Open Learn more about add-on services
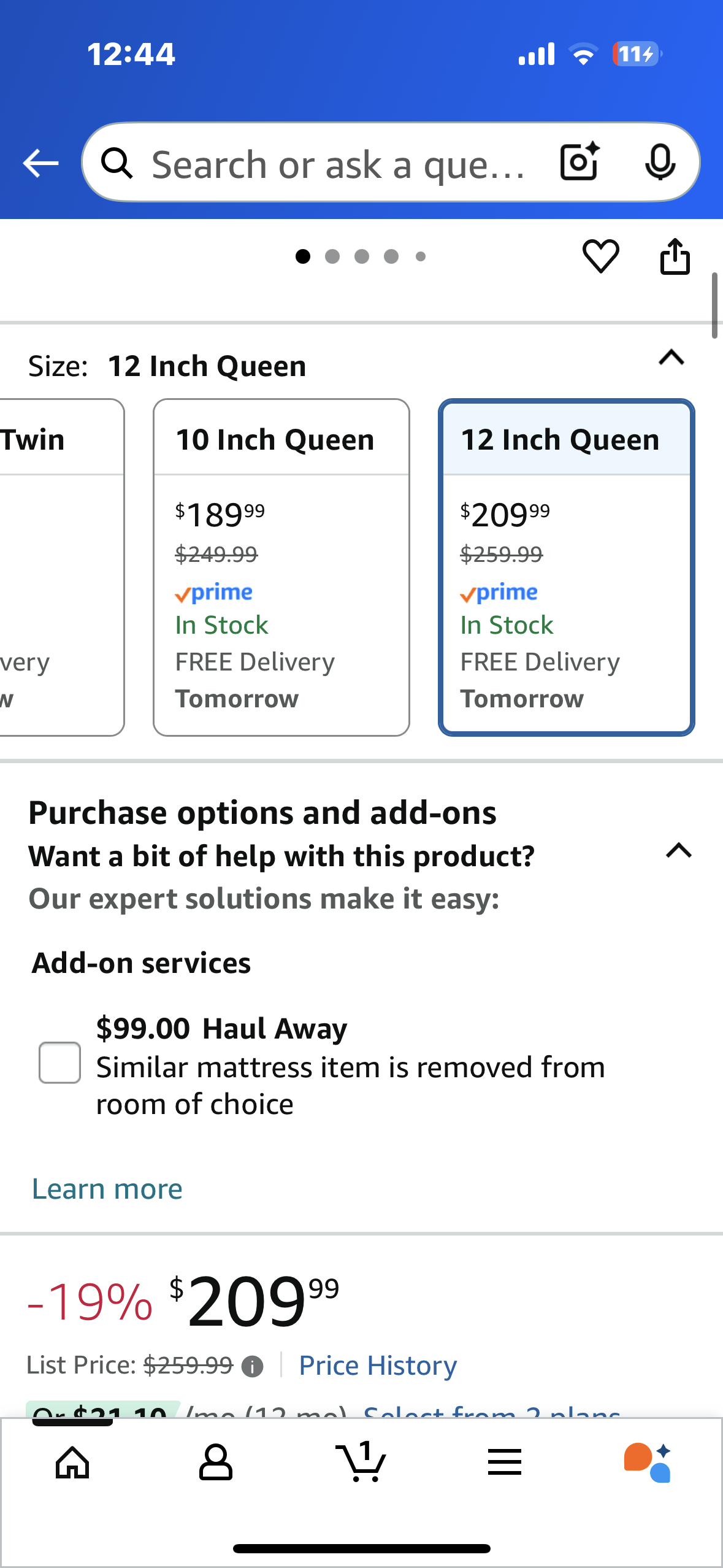 107,1189
